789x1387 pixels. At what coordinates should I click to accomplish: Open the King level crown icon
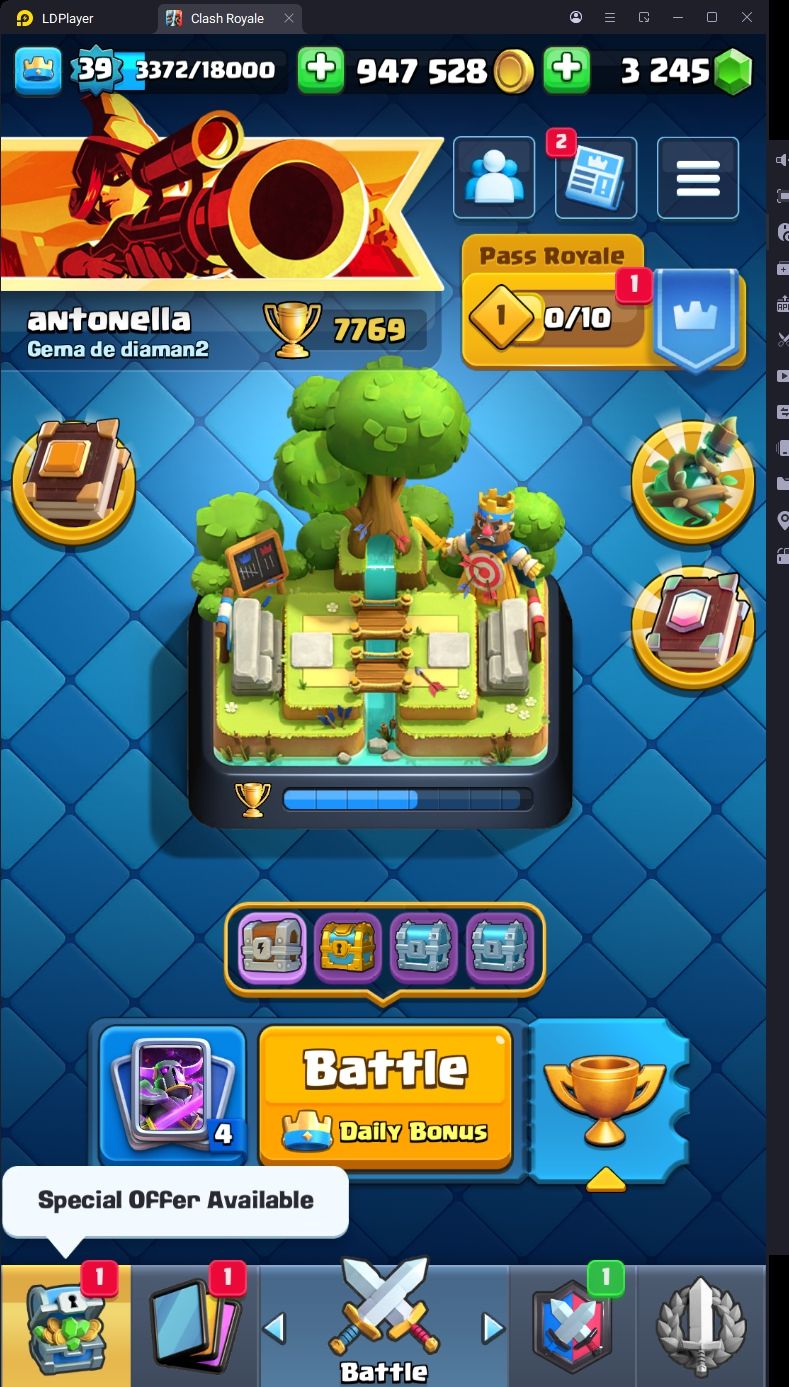38,69
